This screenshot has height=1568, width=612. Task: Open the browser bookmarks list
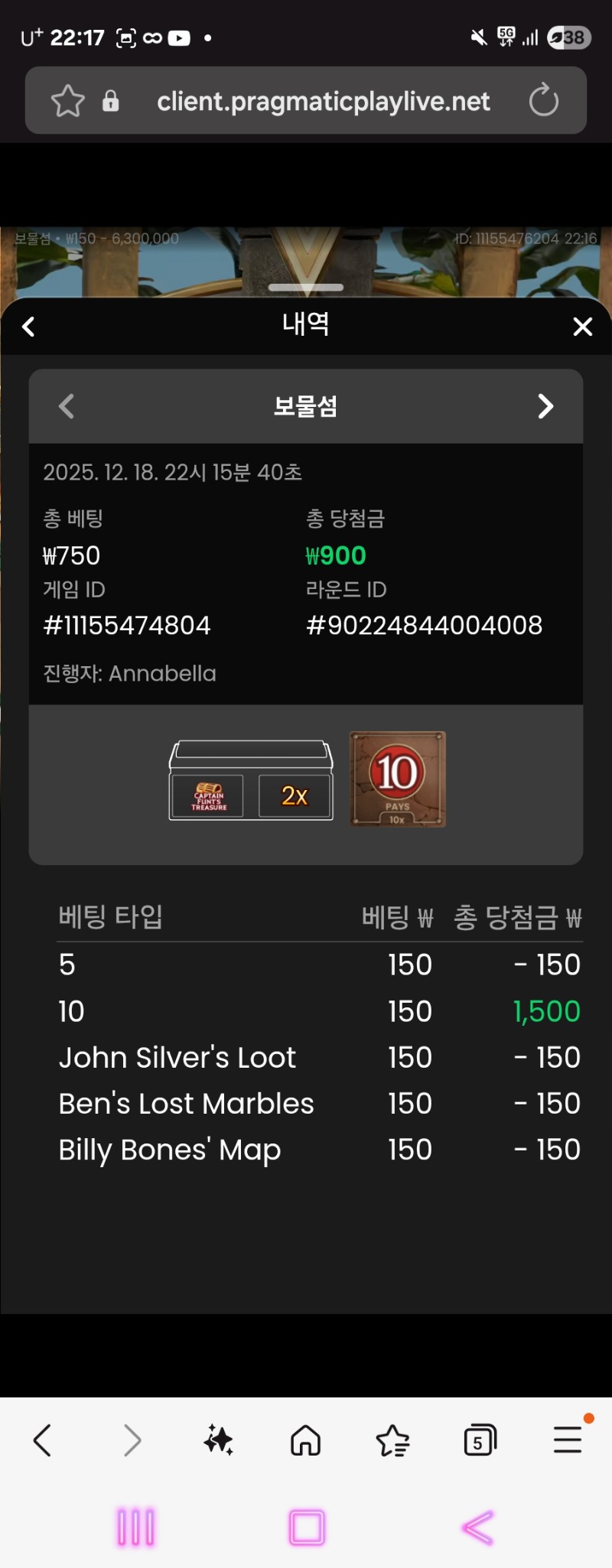point(392,1441)
